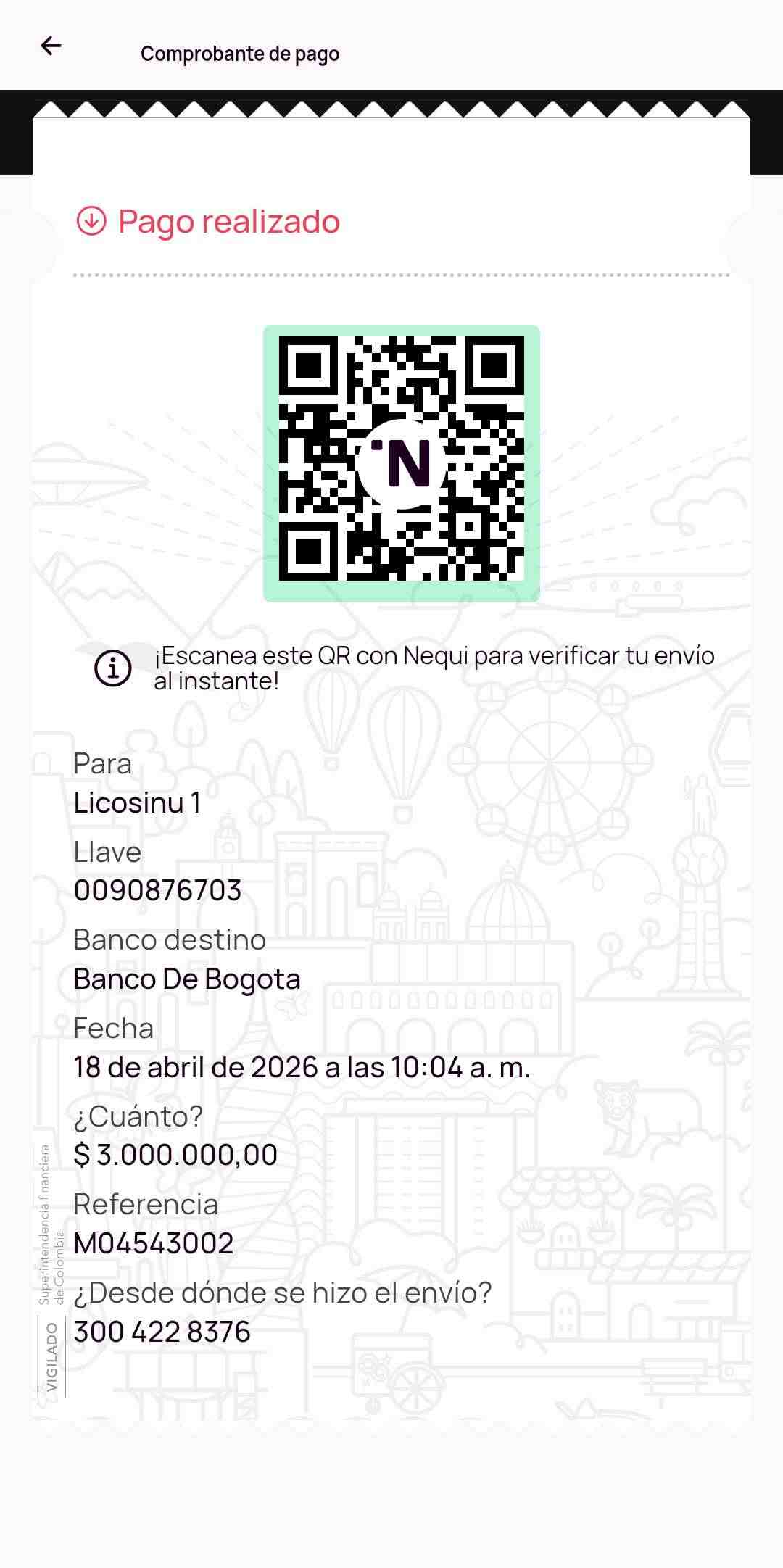Go back using the arrow icon
The width and height of the screenshot is (783, 1568).
[51, 46]
